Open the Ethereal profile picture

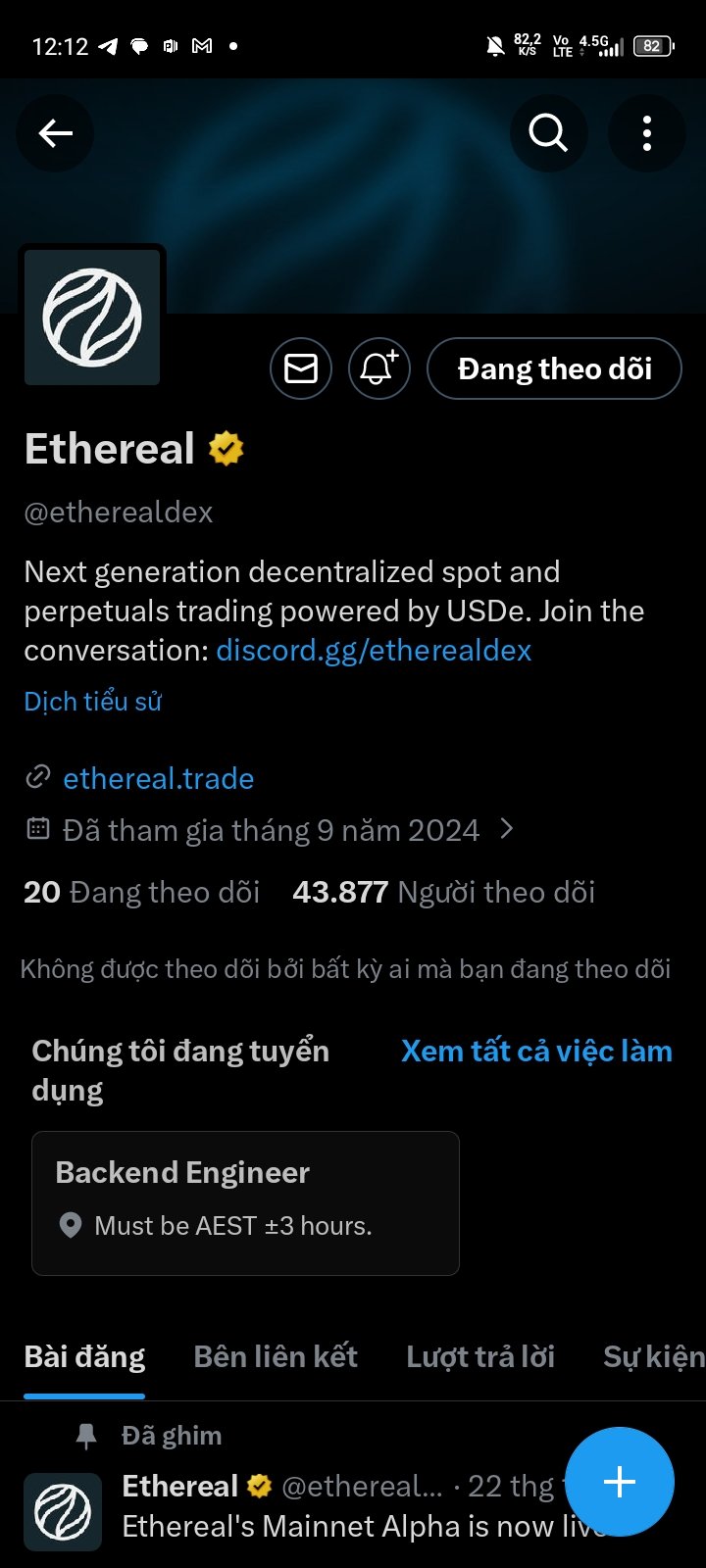click(x=92, y=317)
